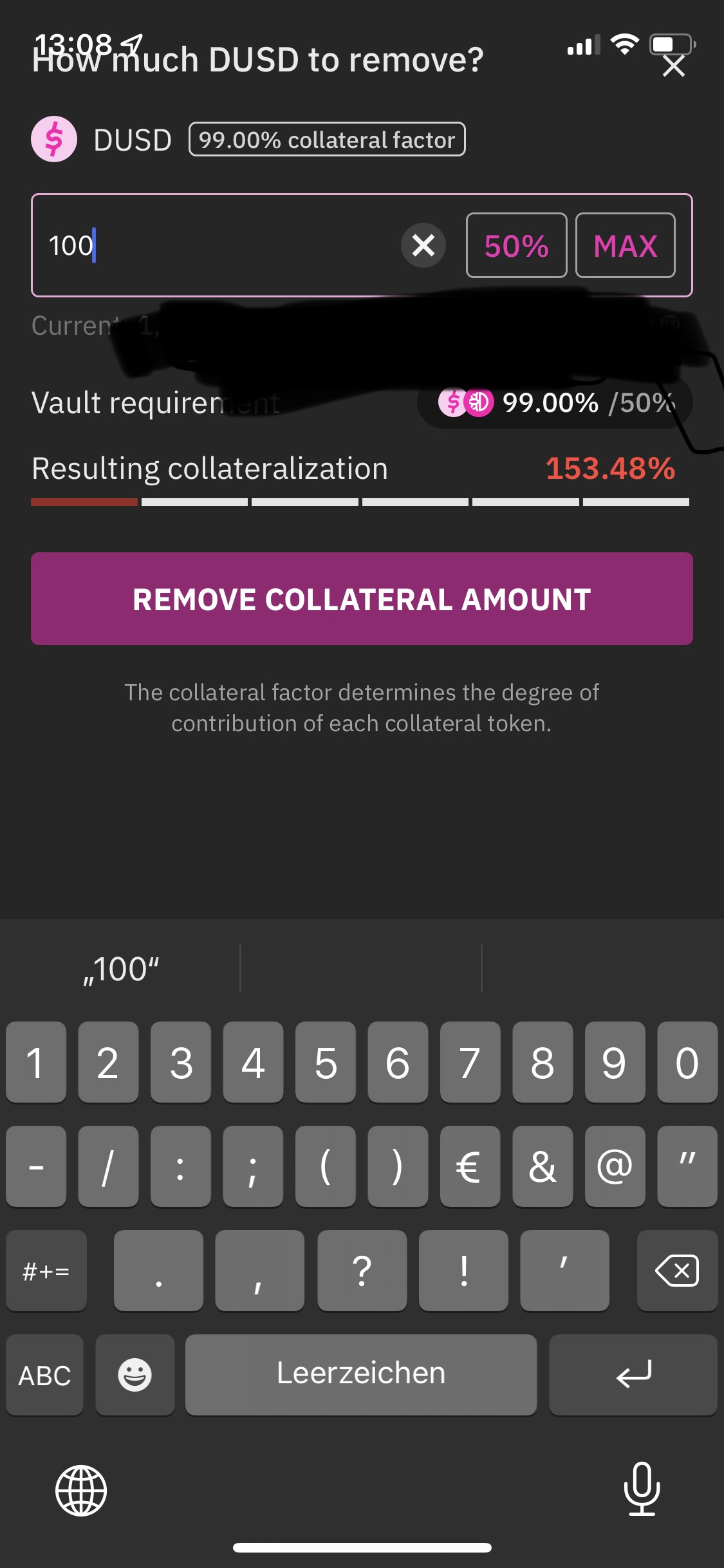Screen dimensions: 724x1568
Task: Switch keyboard to ABC letters
Action: pos(44,1375)
